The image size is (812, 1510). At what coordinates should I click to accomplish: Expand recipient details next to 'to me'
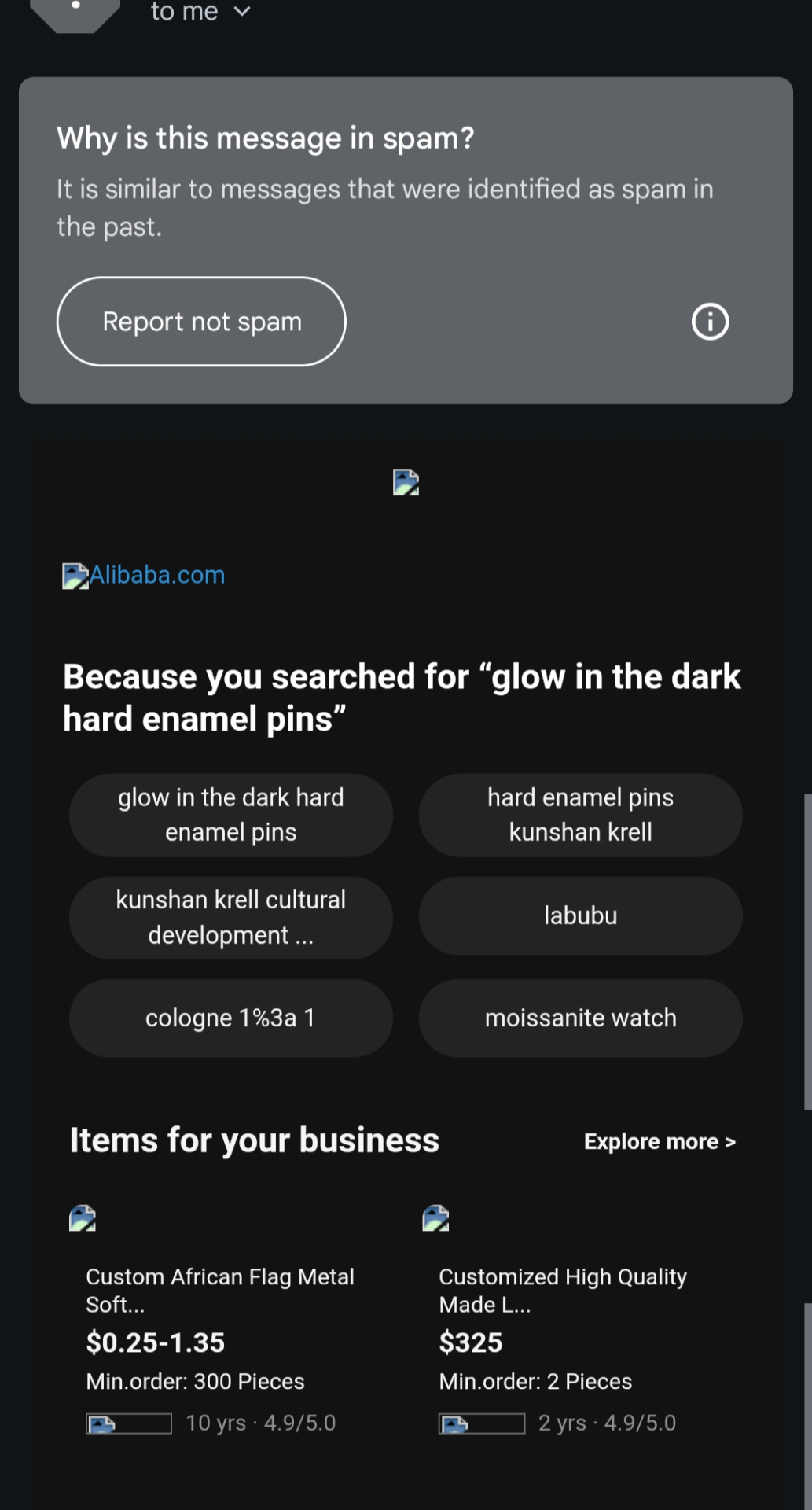click(x=242, y=11)
